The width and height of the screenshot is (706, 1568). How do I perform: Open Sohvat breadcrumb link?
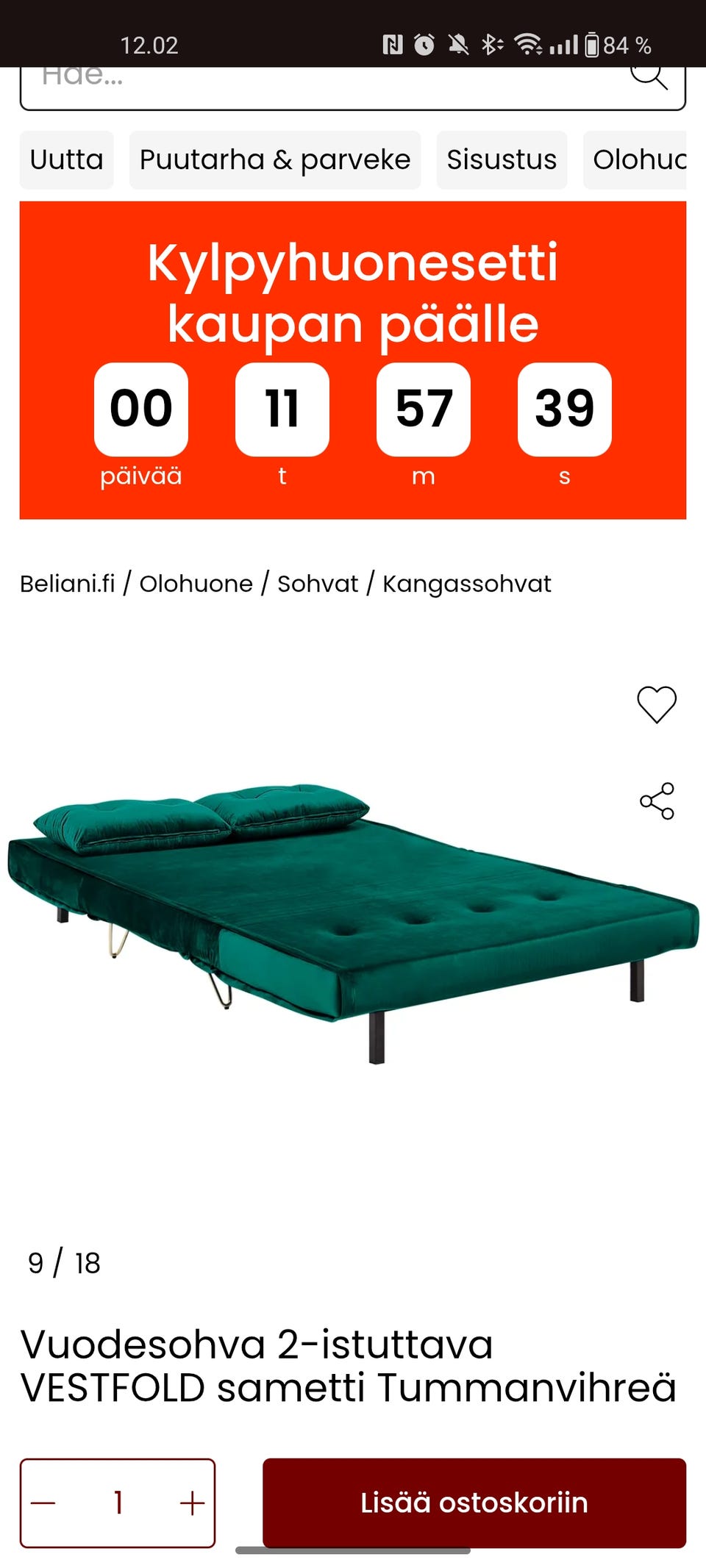coord(318,584)
